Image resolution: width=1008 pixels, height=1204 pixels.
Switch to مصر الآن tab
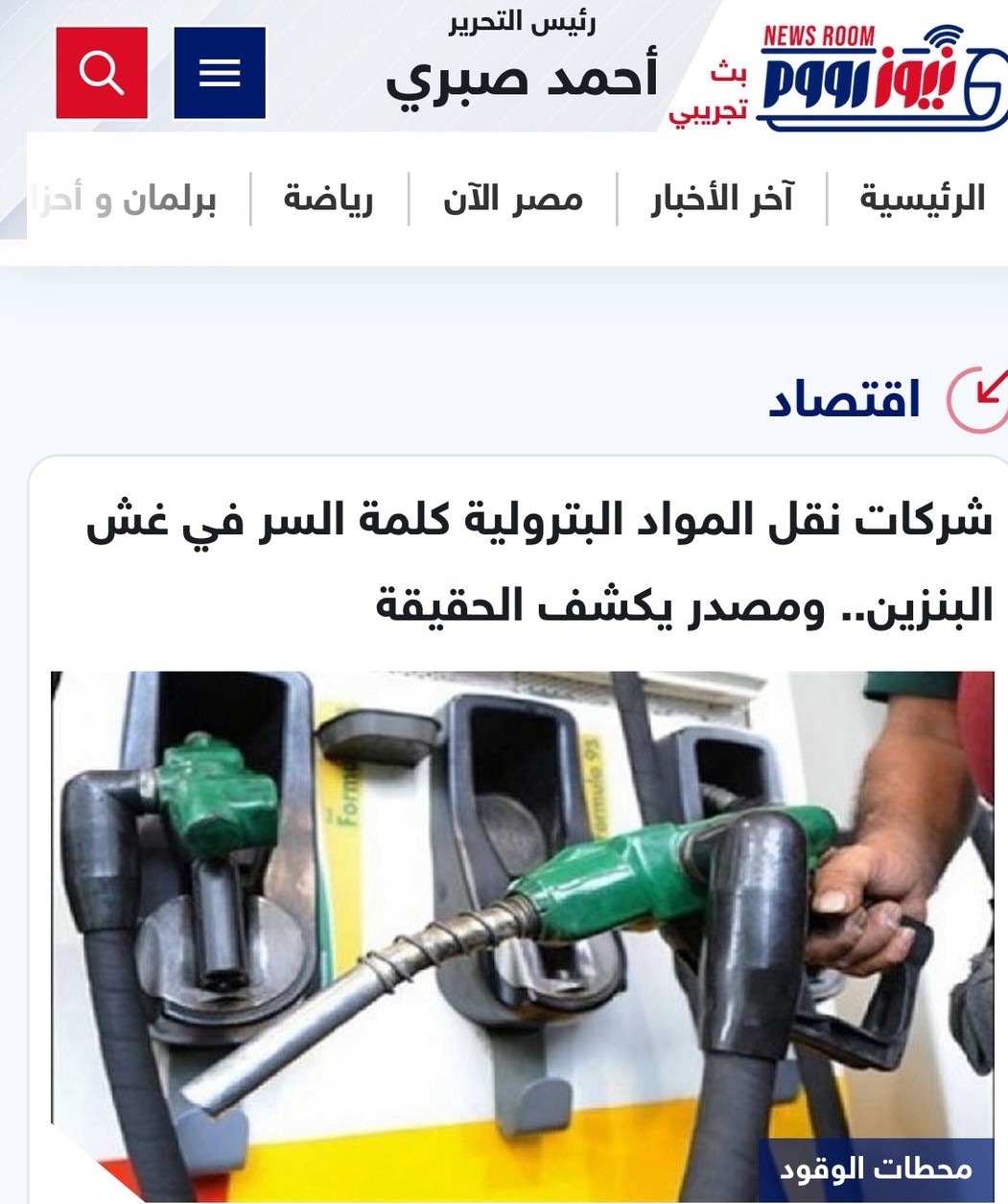pos(513,200)
